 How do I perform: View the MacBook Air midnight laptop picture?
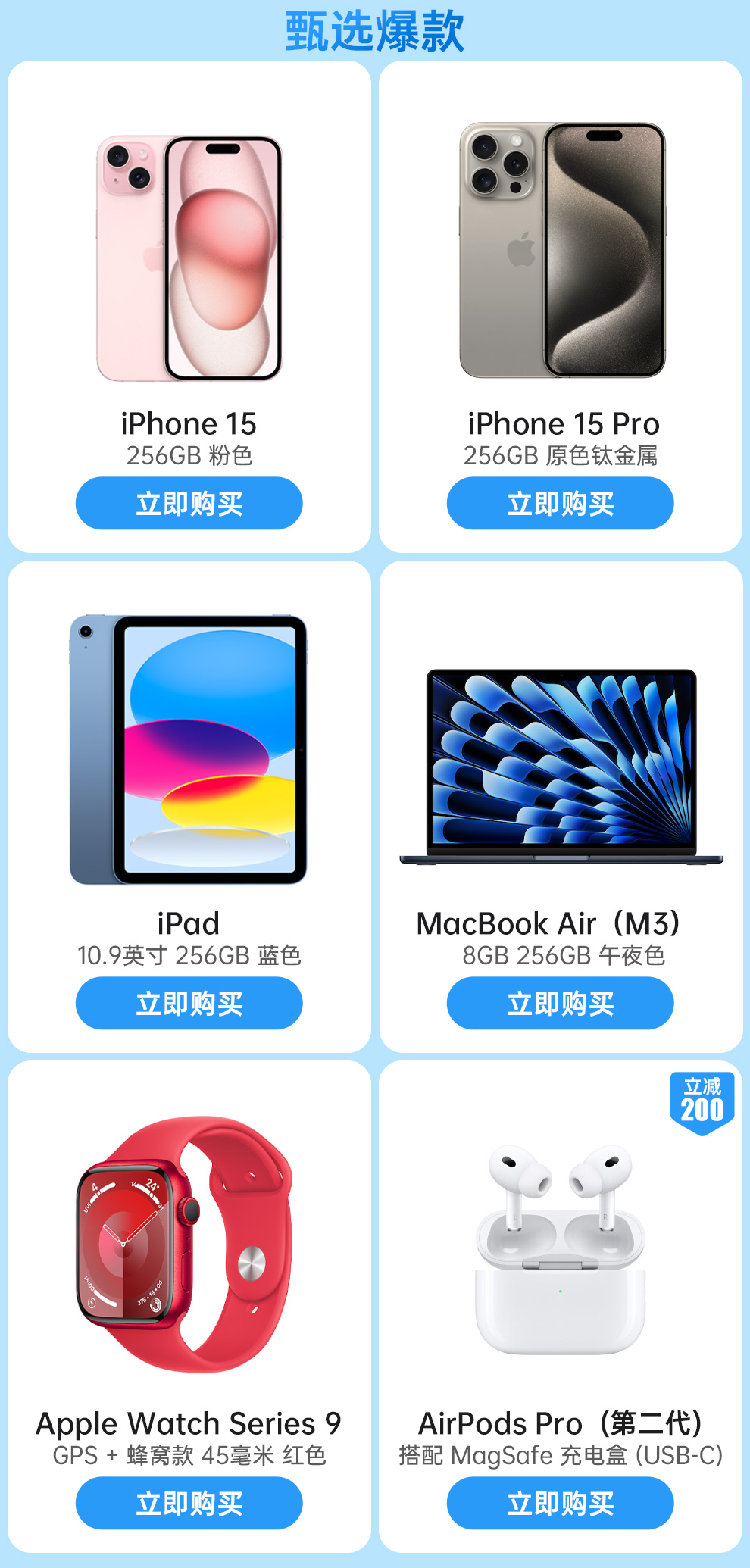click(x=561, y=767)
